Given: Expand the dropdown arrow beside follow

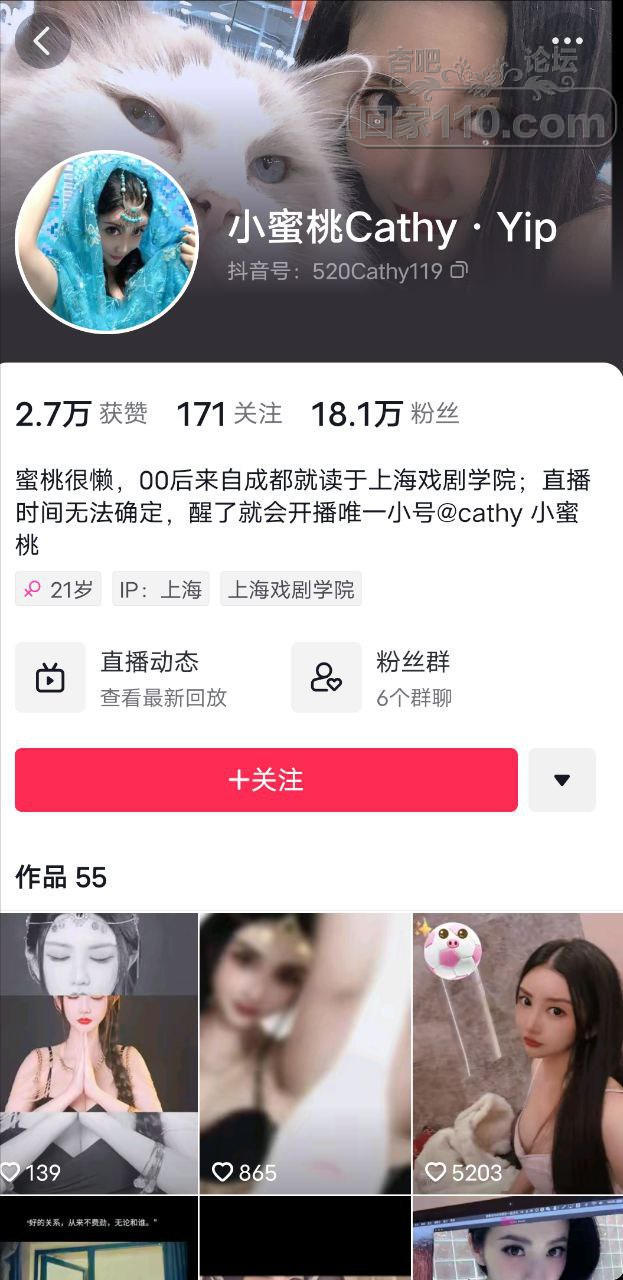Looking at the screenshot, I should 562,780.
